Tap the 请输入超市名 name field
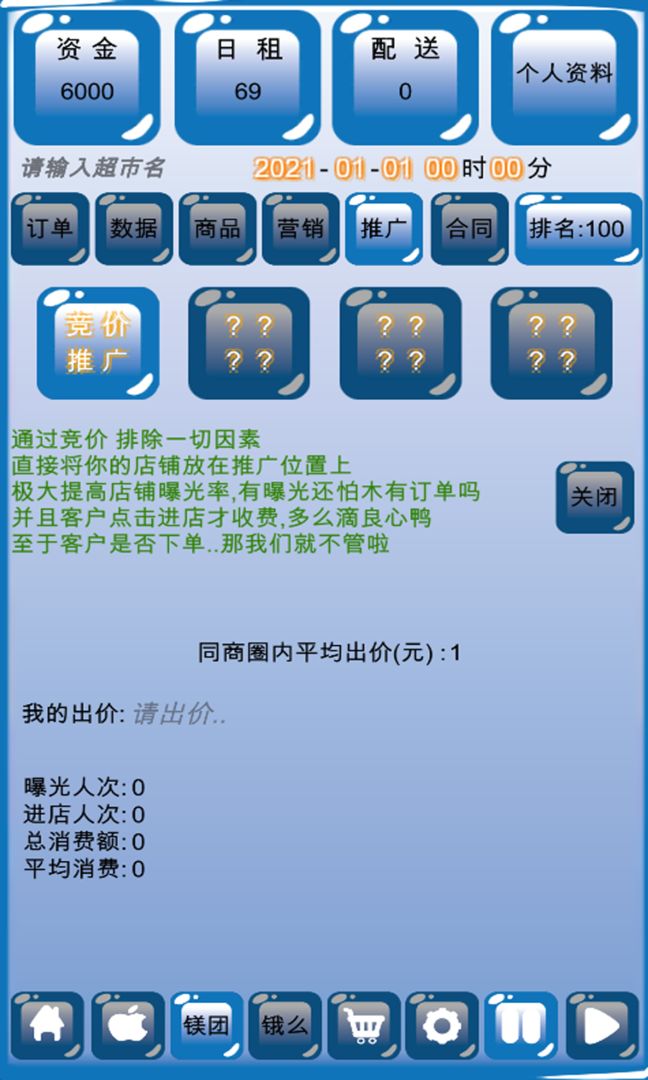The image size is (648, 1080). click(93, 168)
